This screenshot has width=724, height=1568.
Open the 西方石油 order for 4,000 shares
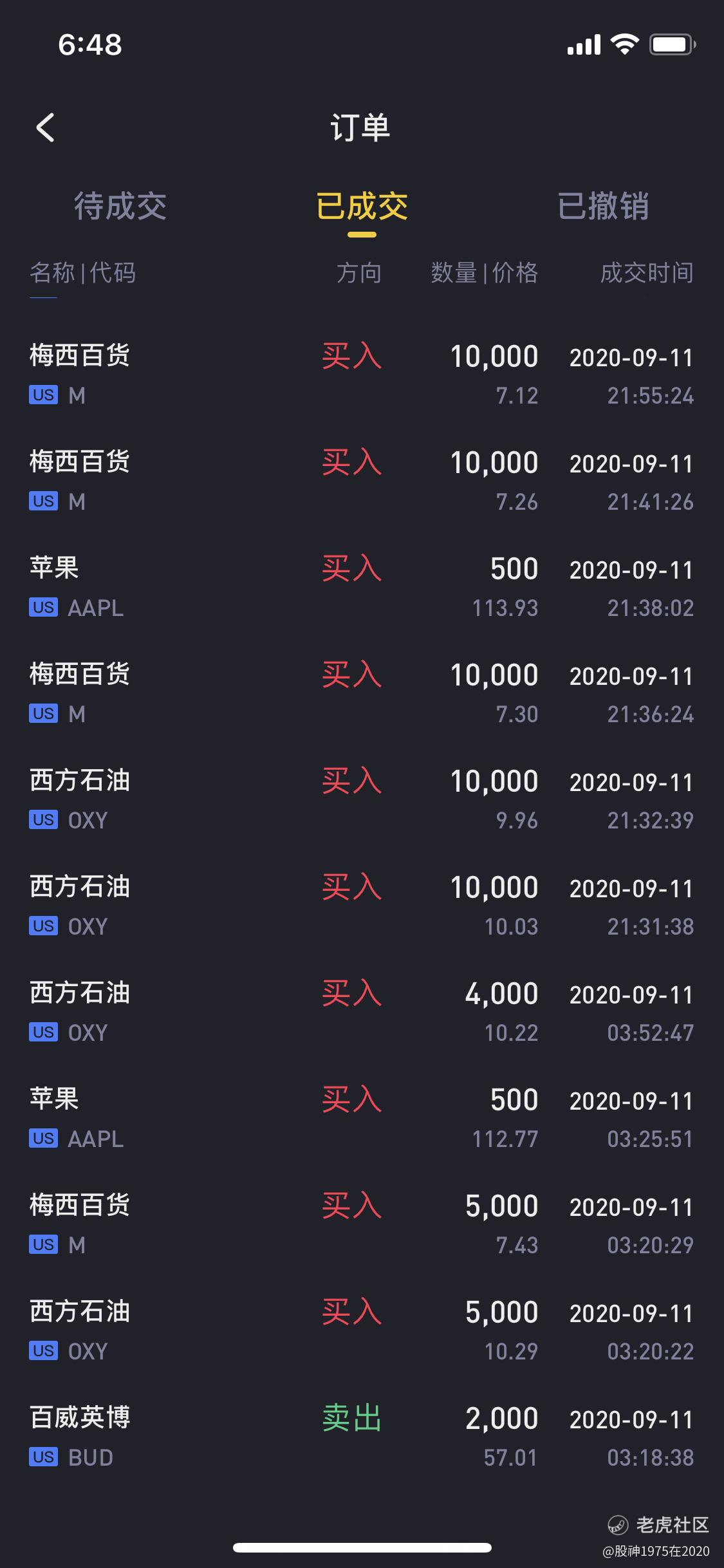coord(362,1012)
